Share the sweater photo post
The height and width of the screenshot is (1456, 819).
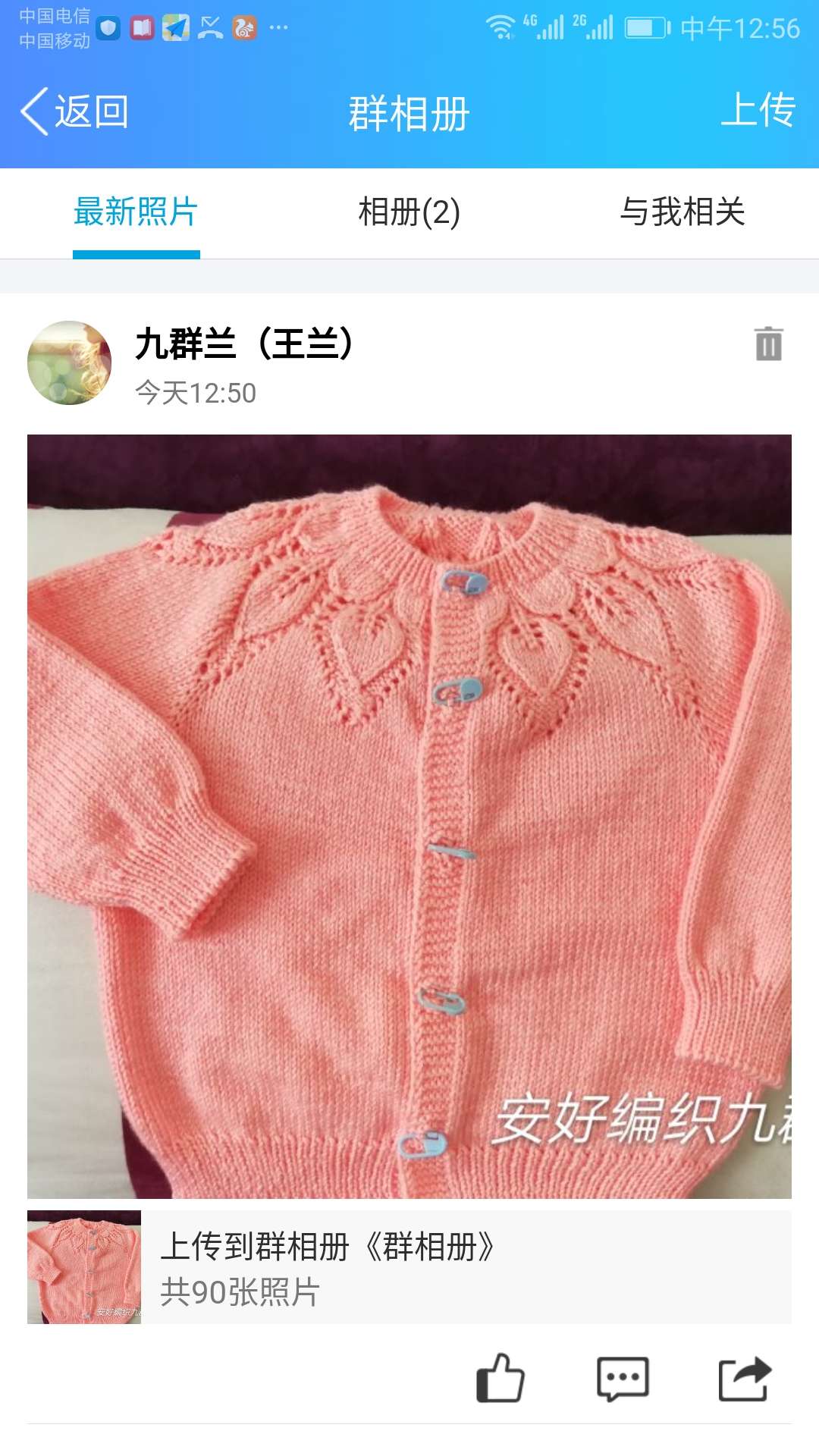click(744, 1378)
